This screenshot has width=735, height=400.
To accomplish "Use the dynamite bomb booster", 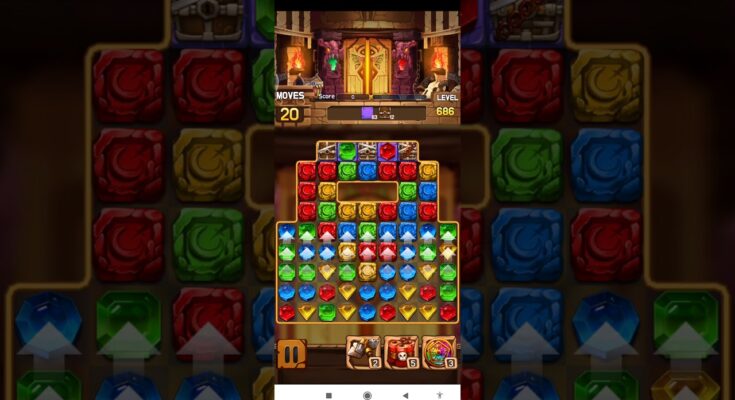I will click(x=401, y=353).
